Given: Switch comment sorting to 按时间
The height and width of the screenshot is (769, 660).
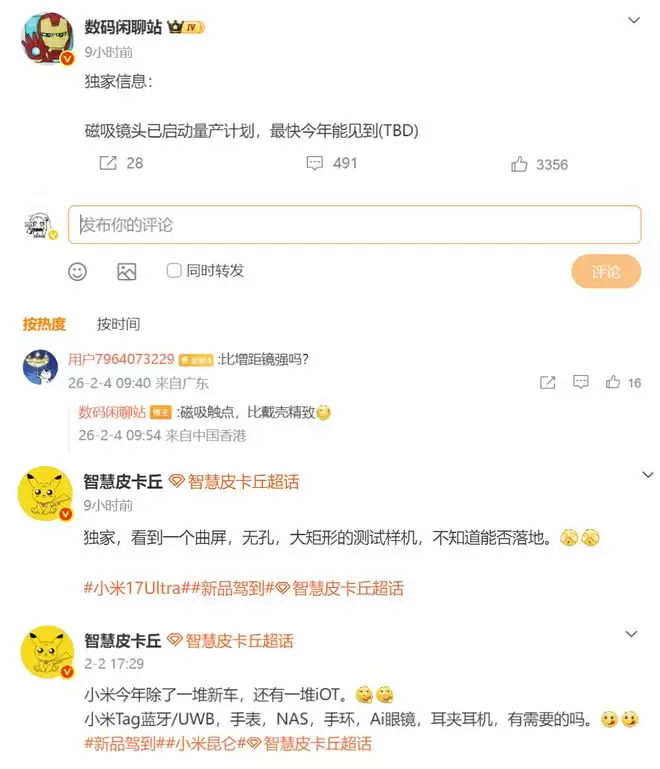Looking at the screenshot, I should pos(118,324).
